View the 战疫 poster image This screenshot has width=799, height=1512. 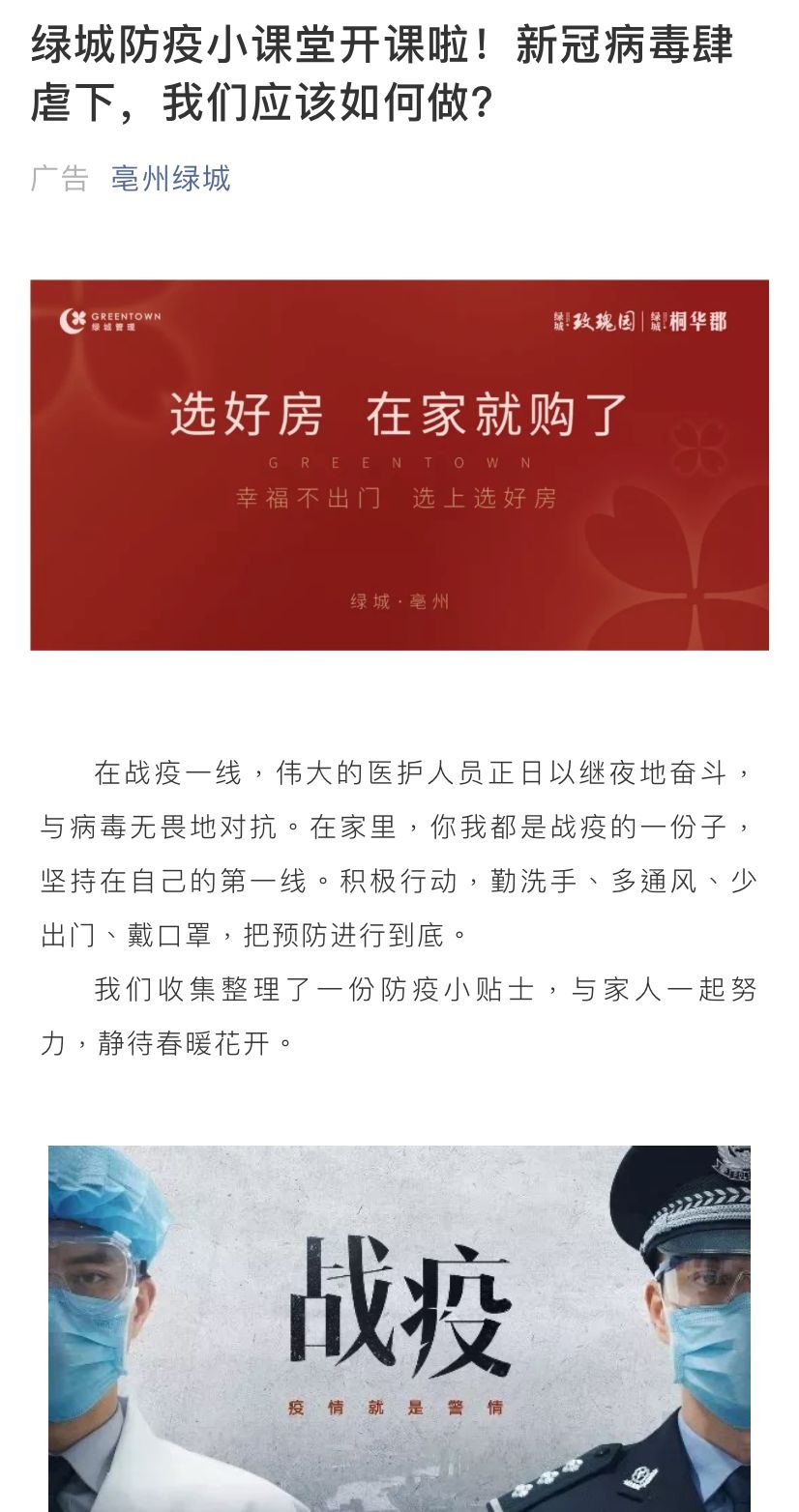(399, 1328)
